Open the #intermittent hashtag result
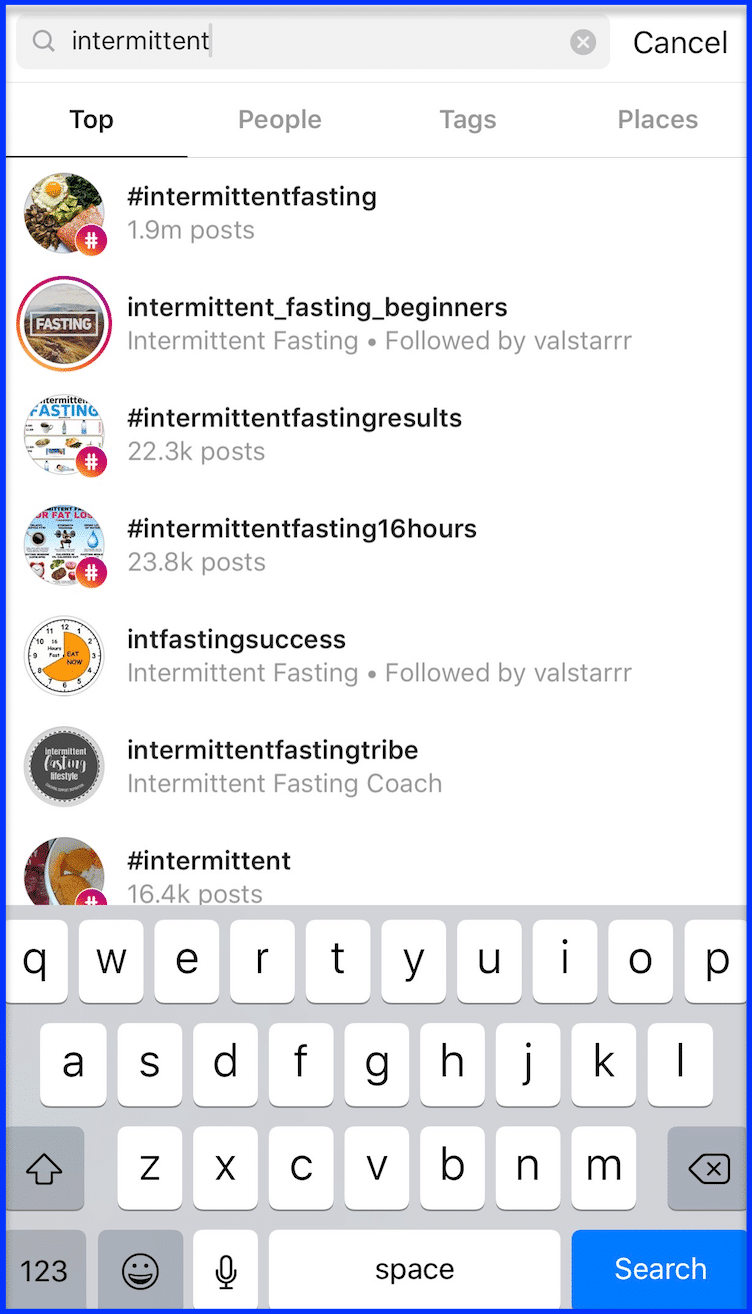The width and height of the screenshot is (752, 1314). 376,870
